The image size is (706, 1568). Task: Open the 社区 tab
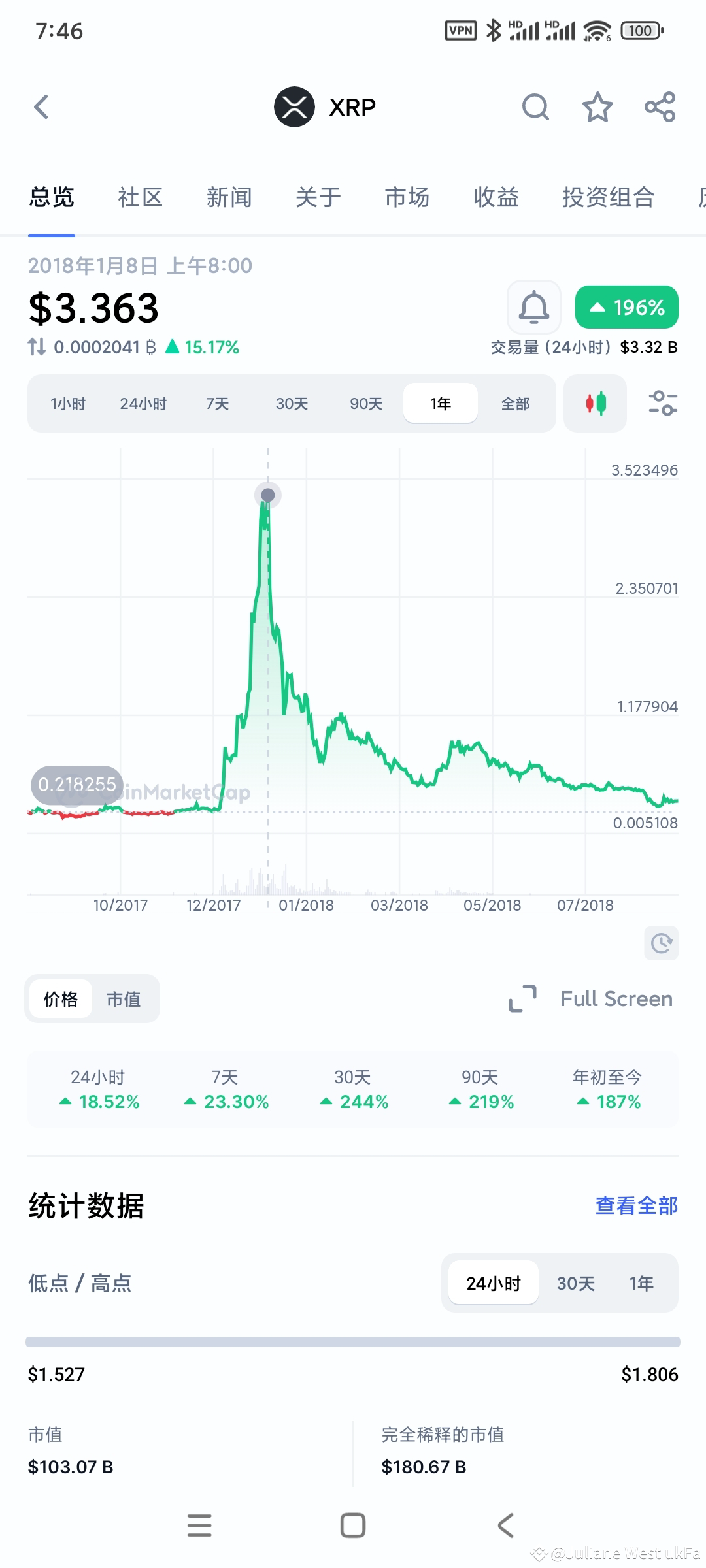click(139, 197)
